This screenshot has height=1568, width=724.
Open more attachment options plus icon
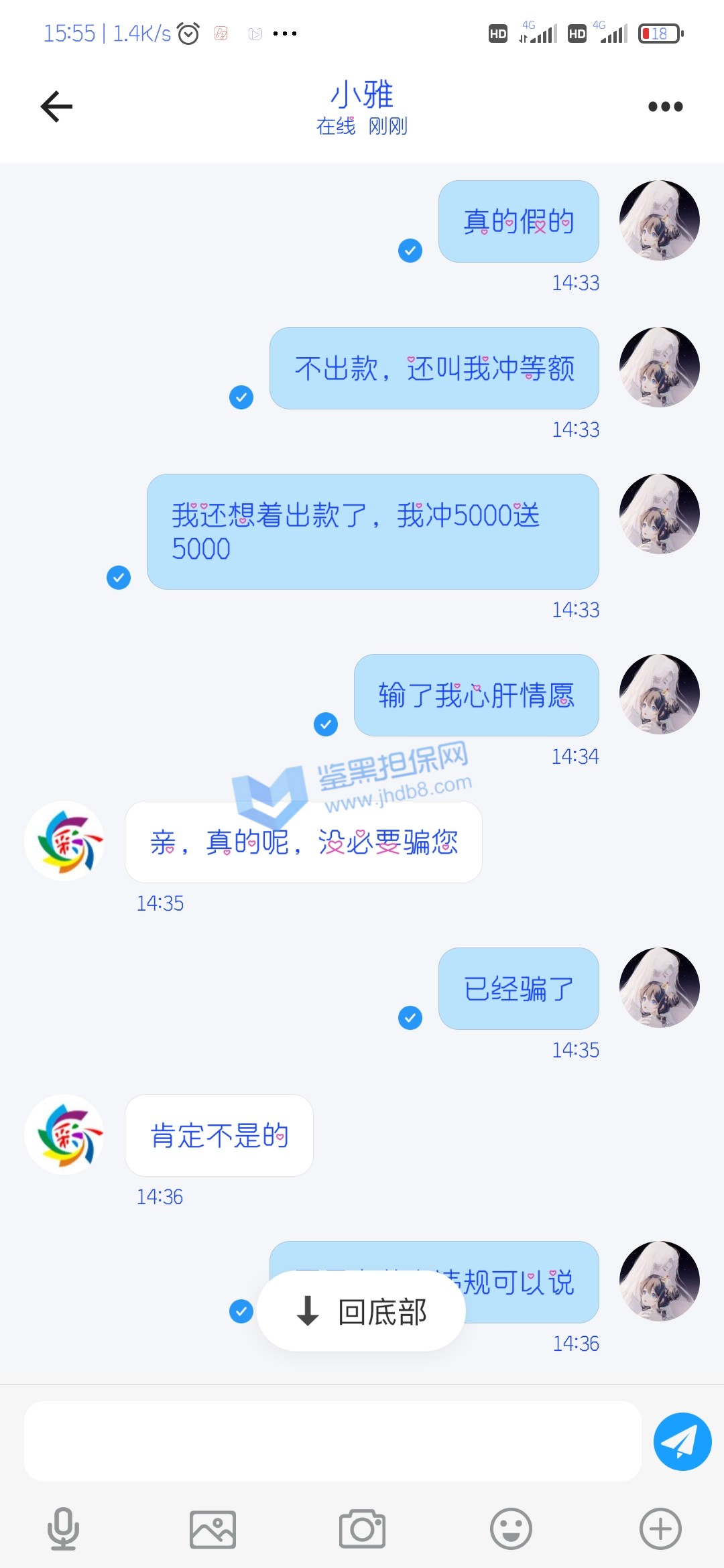pyautogui.click(x=660, y=1529)
